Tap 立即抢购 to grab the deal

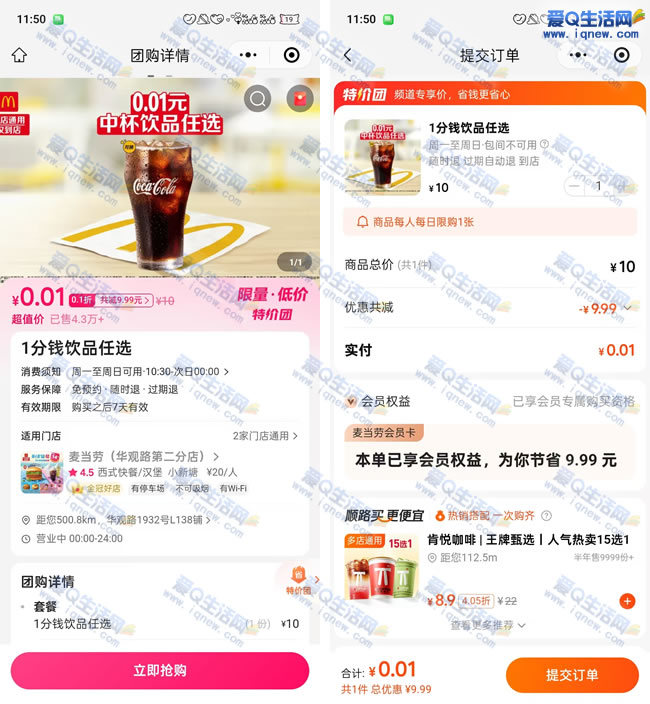(160, 670)
